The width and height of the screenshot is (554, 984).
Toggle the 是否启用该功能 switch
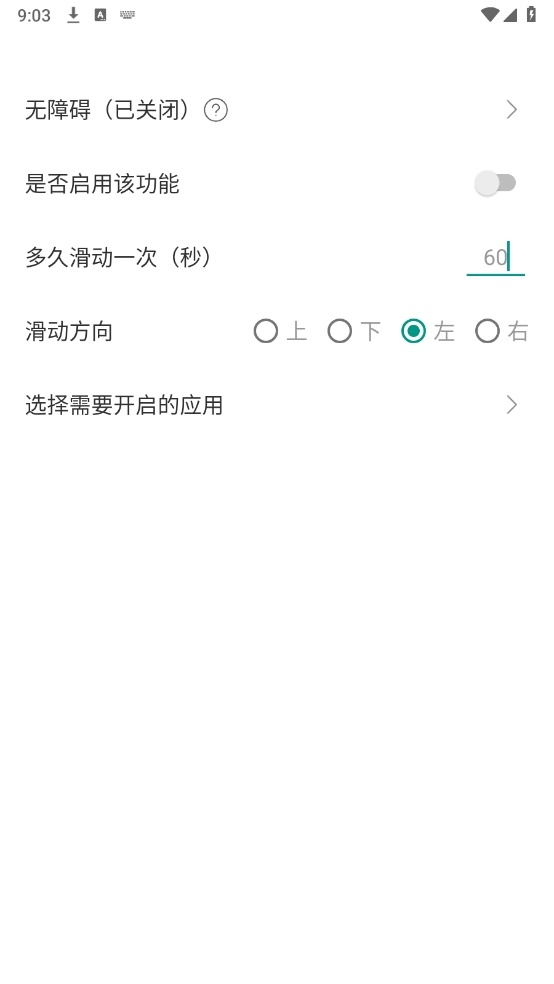point(495,183)
